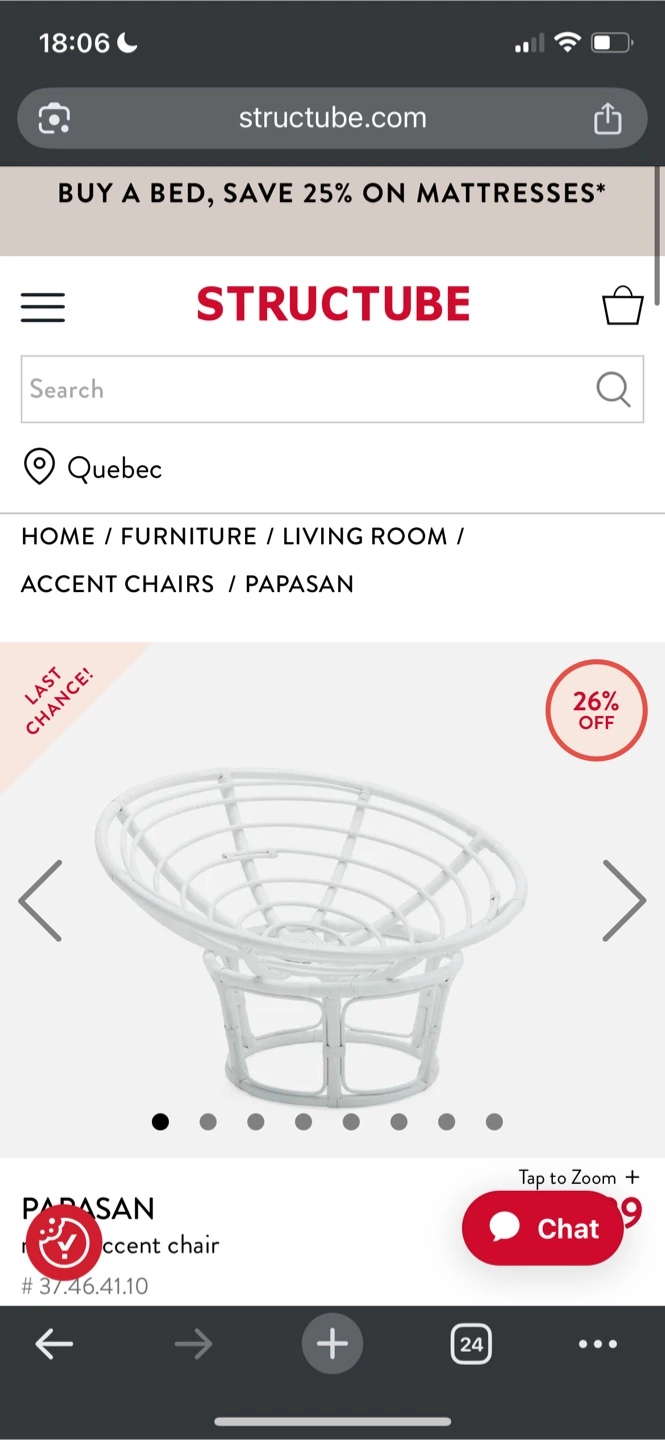665x1440 pixels.
Task: Open cookie preferences badge
Action: coord(64,1244)
